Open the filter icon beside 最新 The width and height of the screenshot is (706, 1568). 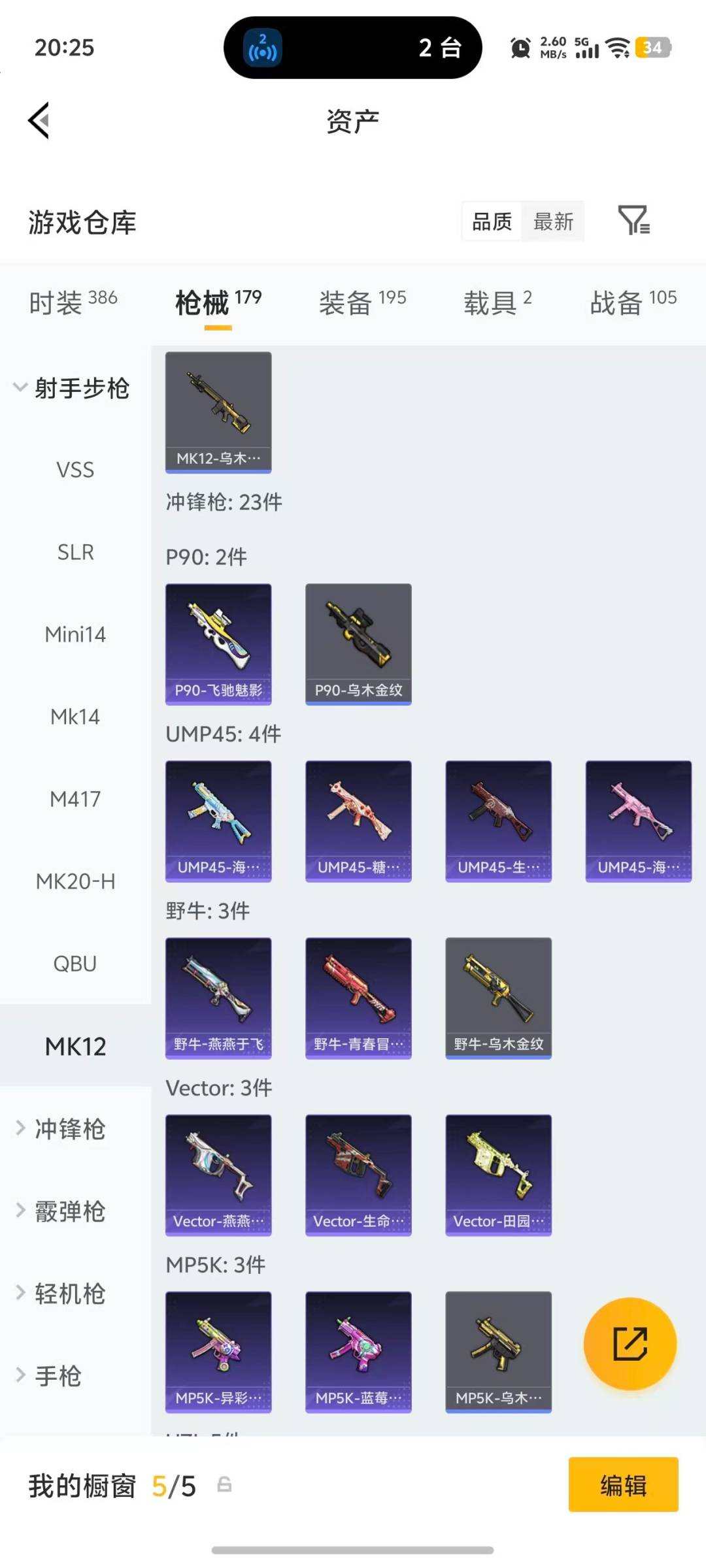(x=633, y=221)
